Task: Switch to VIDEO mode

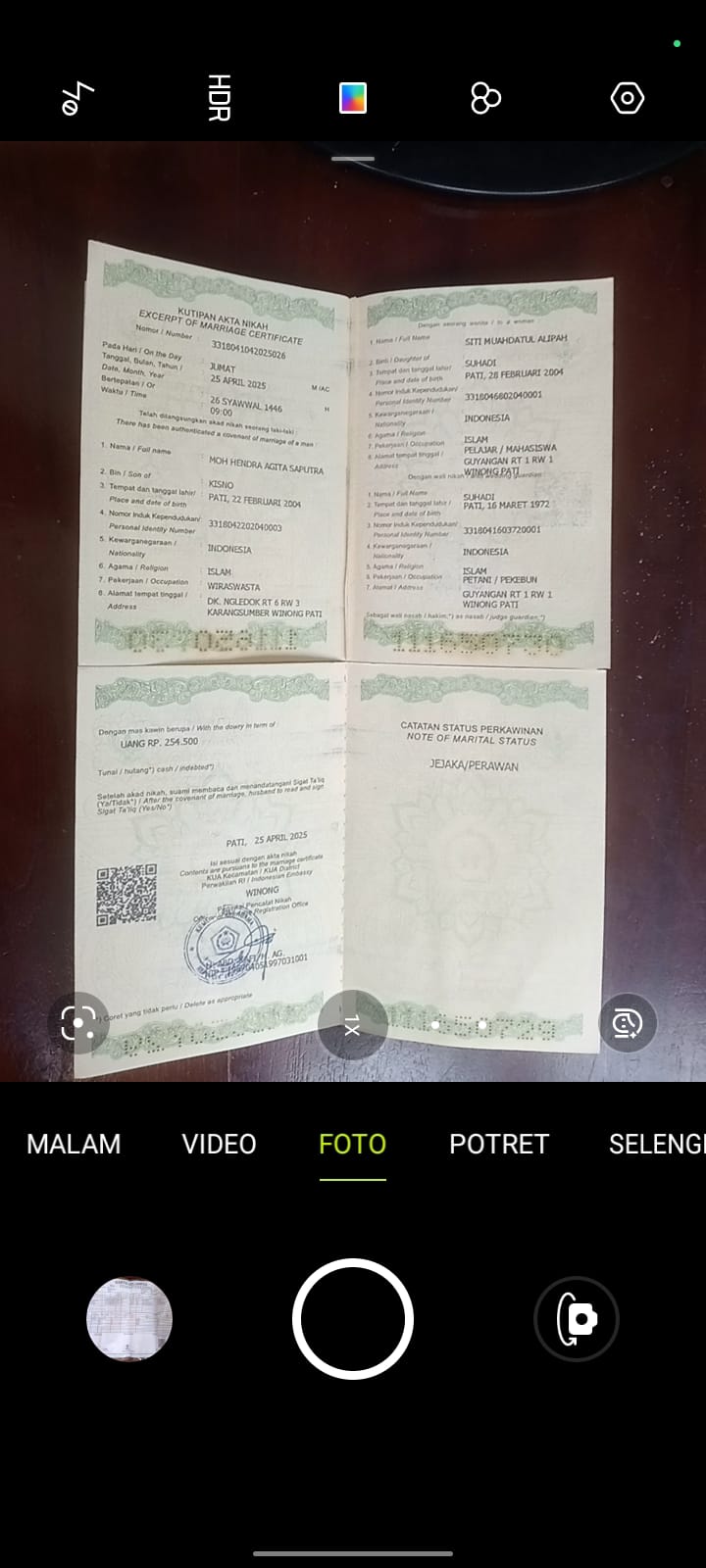Action: click(219, 1144)
